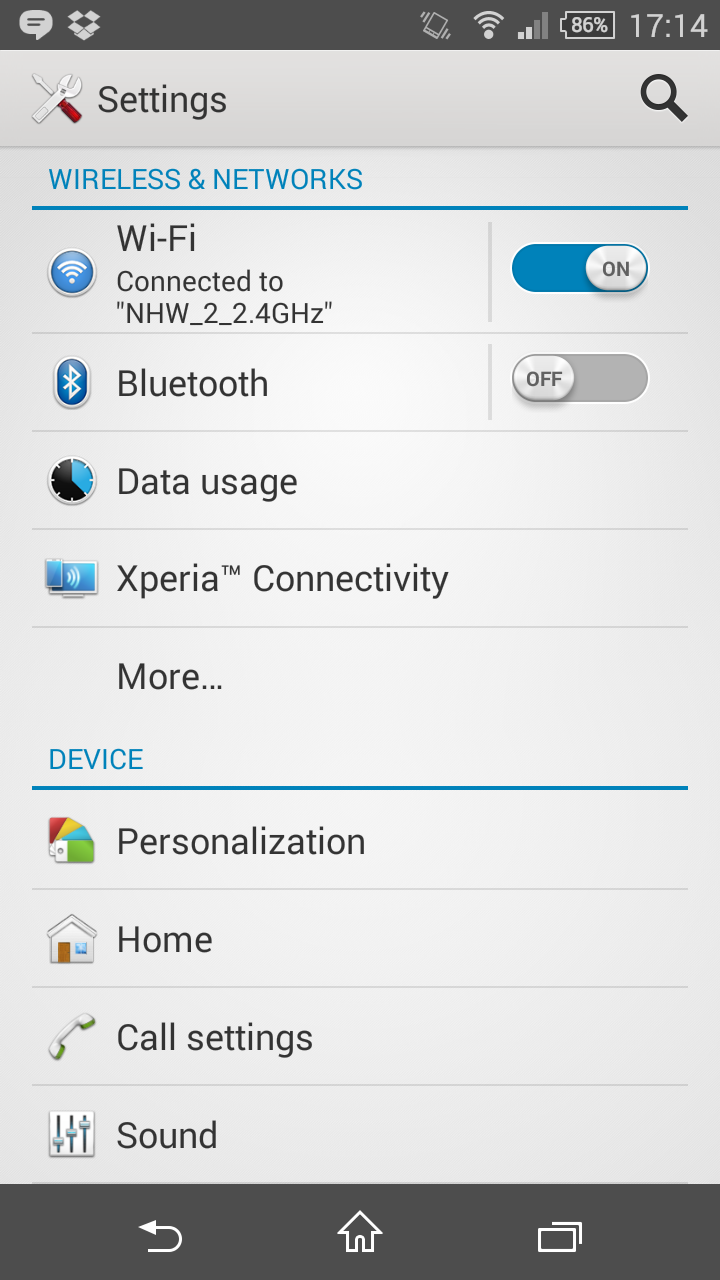Image resolution: width=720 pixels, height=1280 pixels.
Task: Open Personalization settings
Action: click(300, 841)
